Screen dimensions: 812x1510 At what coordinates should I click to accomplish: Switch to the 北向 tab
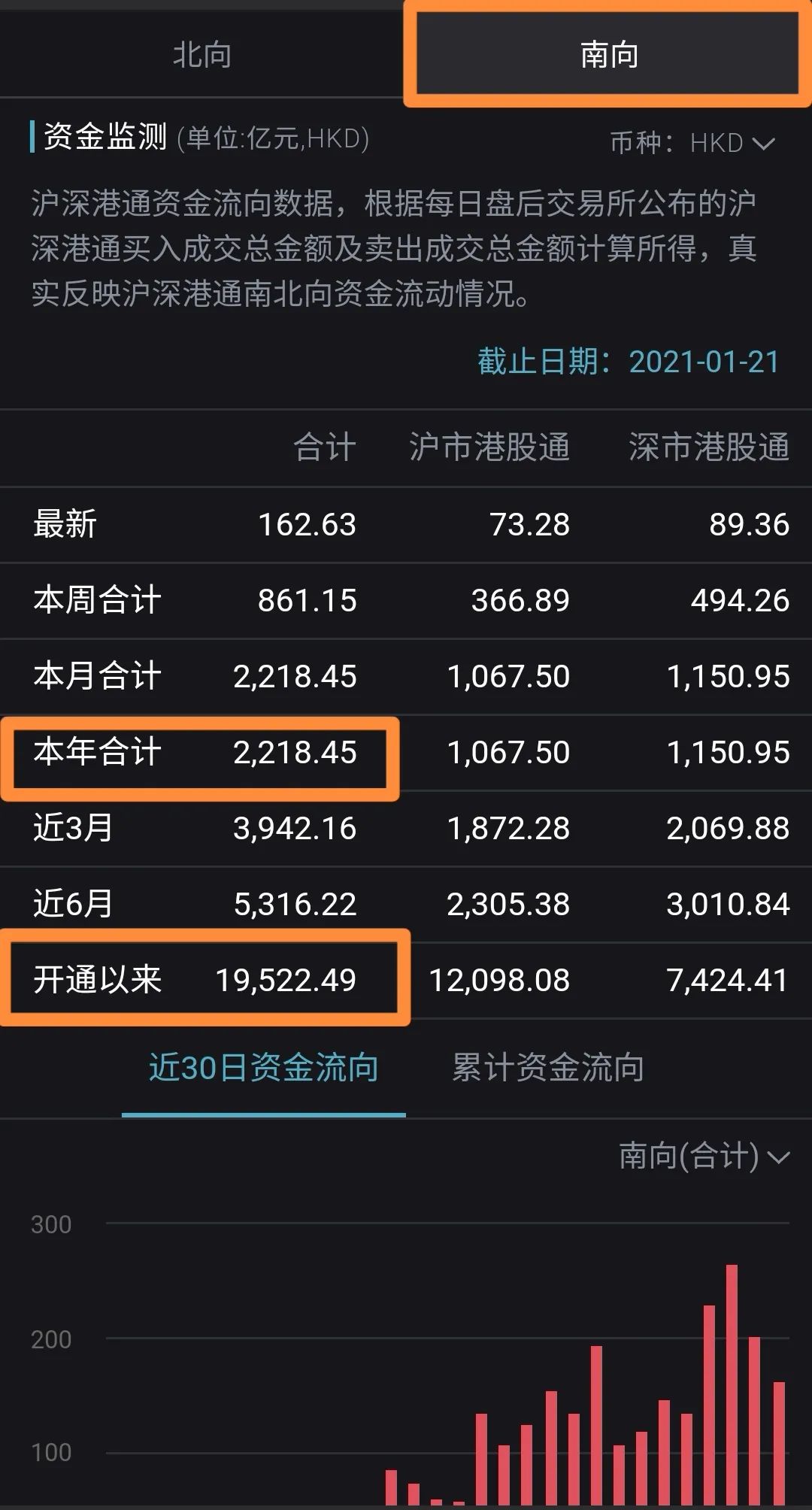201,55
